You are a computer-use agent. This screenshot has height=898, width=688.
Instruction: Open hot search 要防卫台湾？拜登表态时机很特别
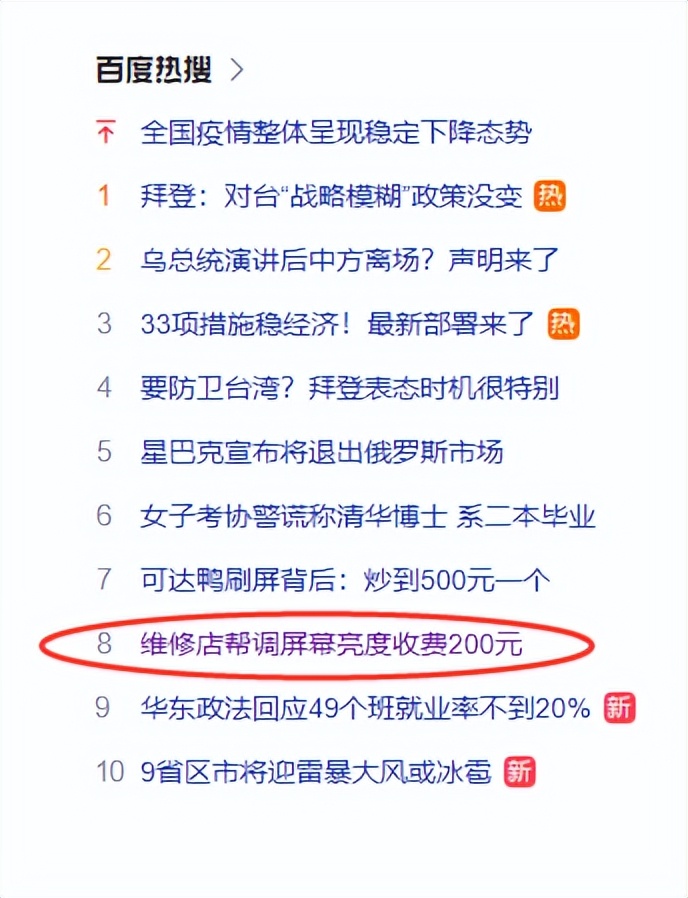click(x=349, y=388)
